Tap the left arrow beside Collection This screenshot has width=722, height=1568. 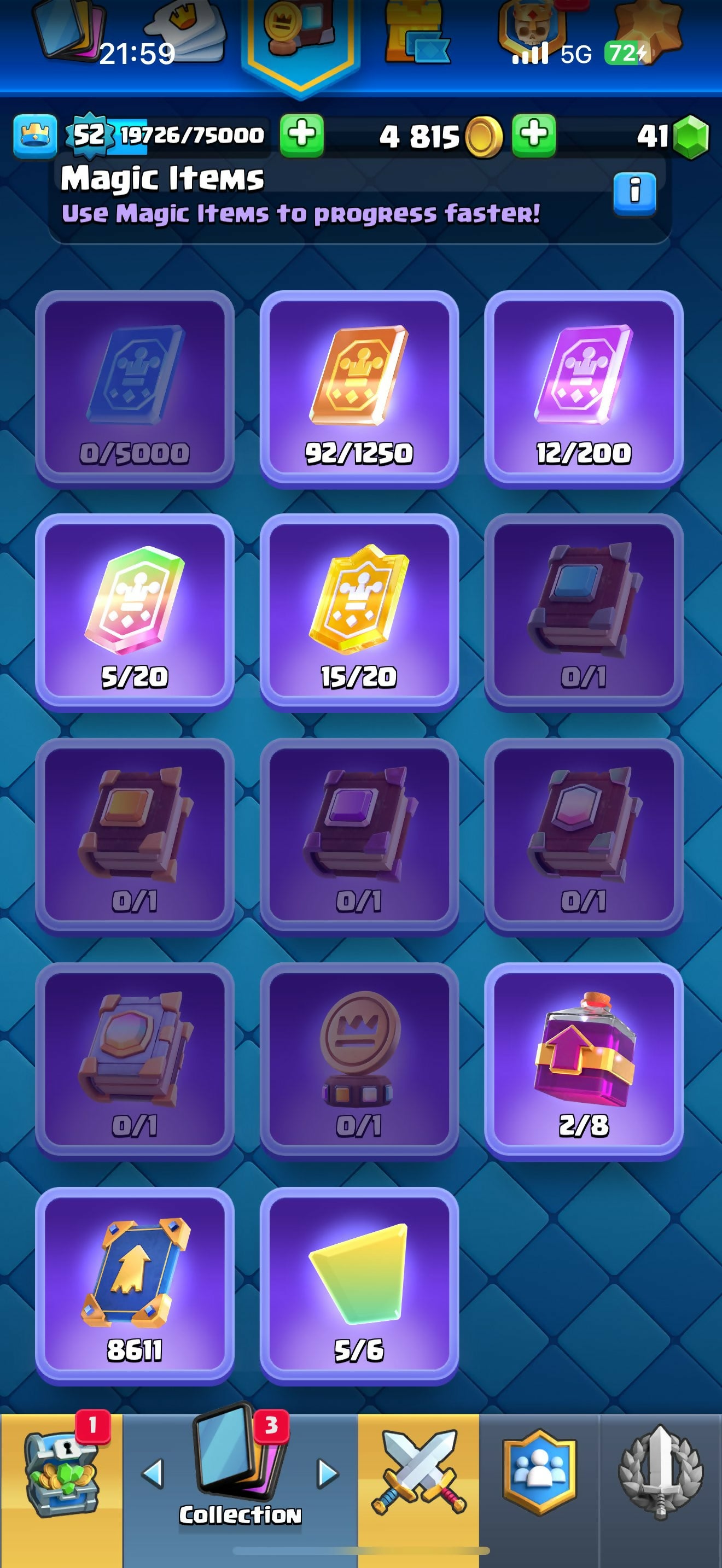152,1473
